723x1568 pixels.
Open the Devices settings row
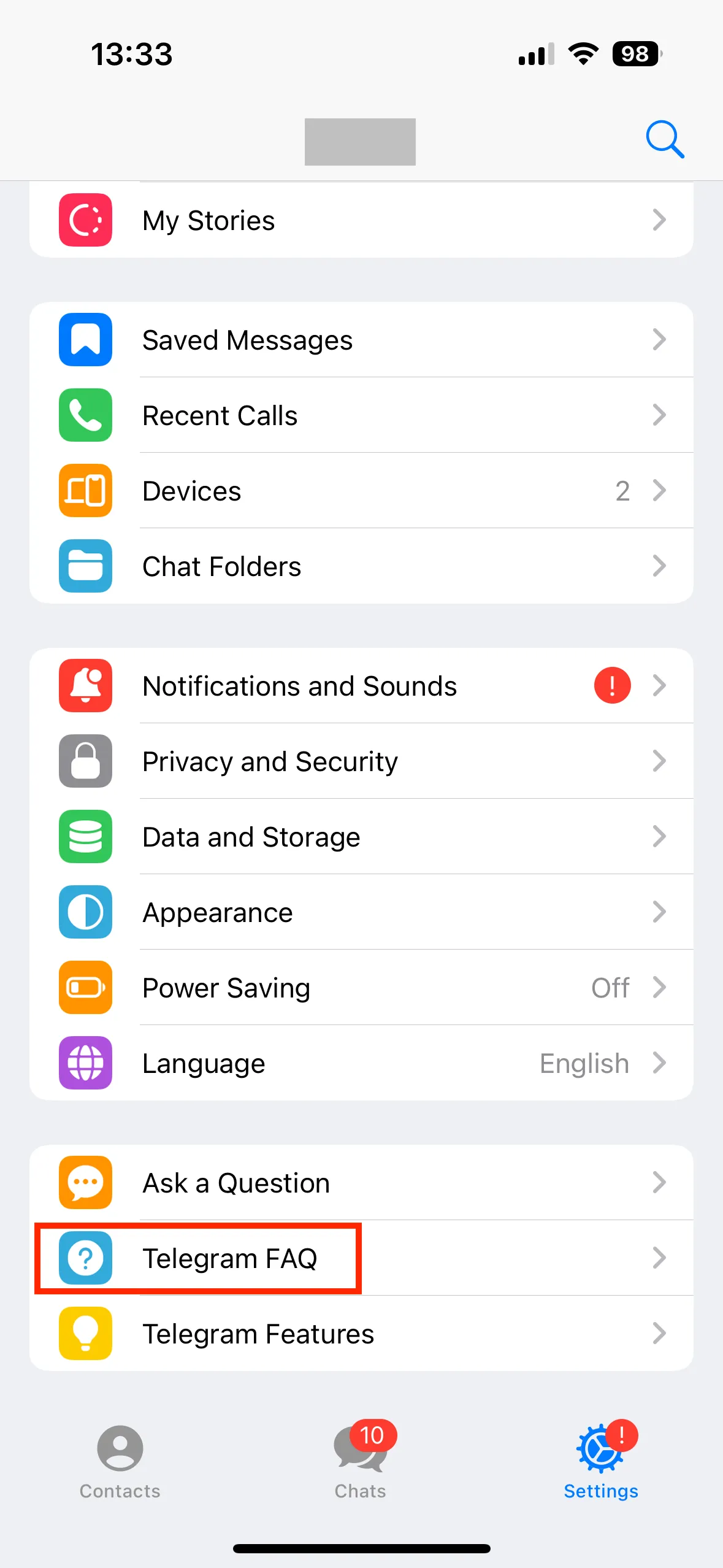pos(361,491)
